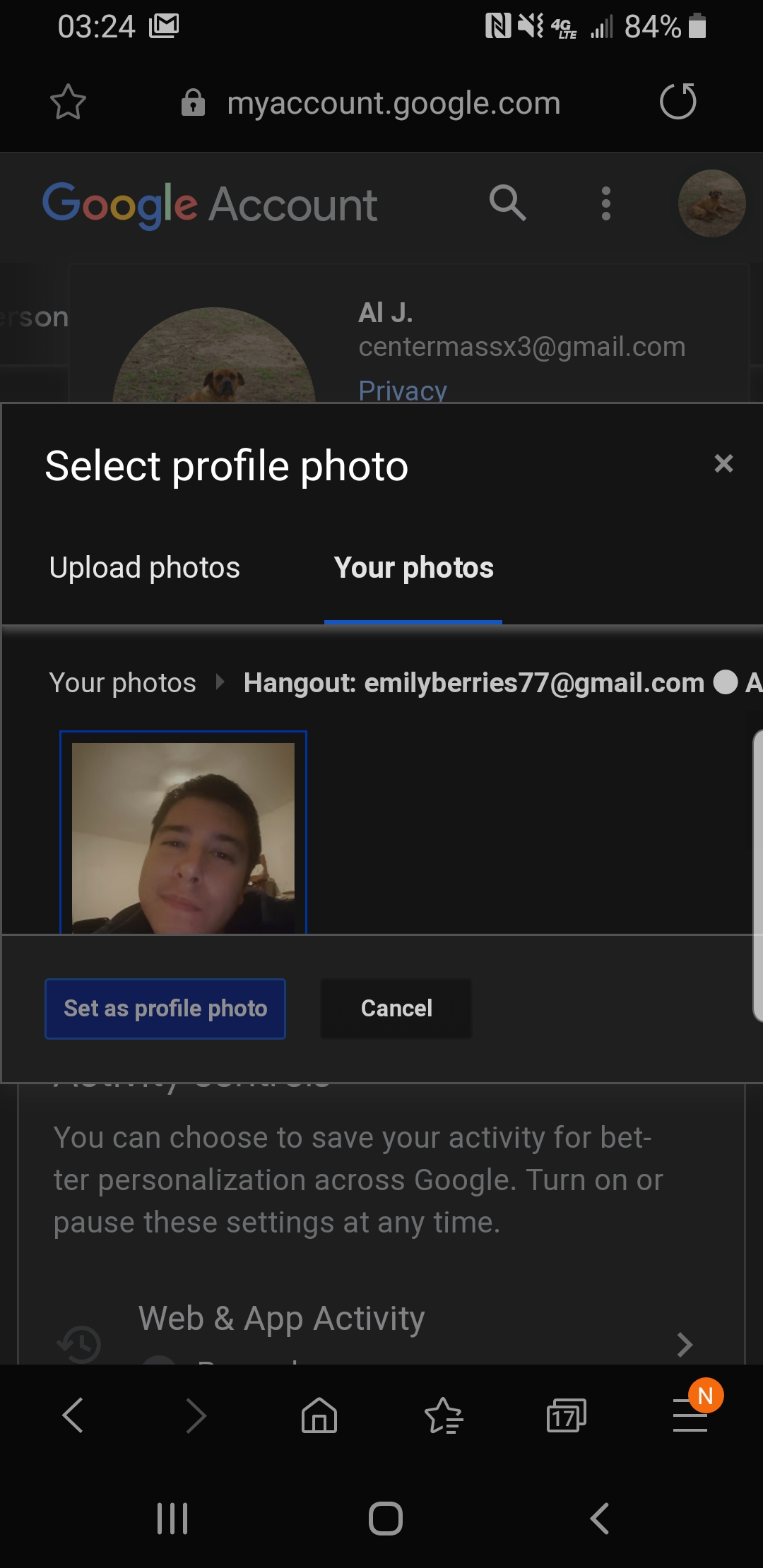
Task: Navigate back in the browser toolbar
Action: click(73, 1415)
